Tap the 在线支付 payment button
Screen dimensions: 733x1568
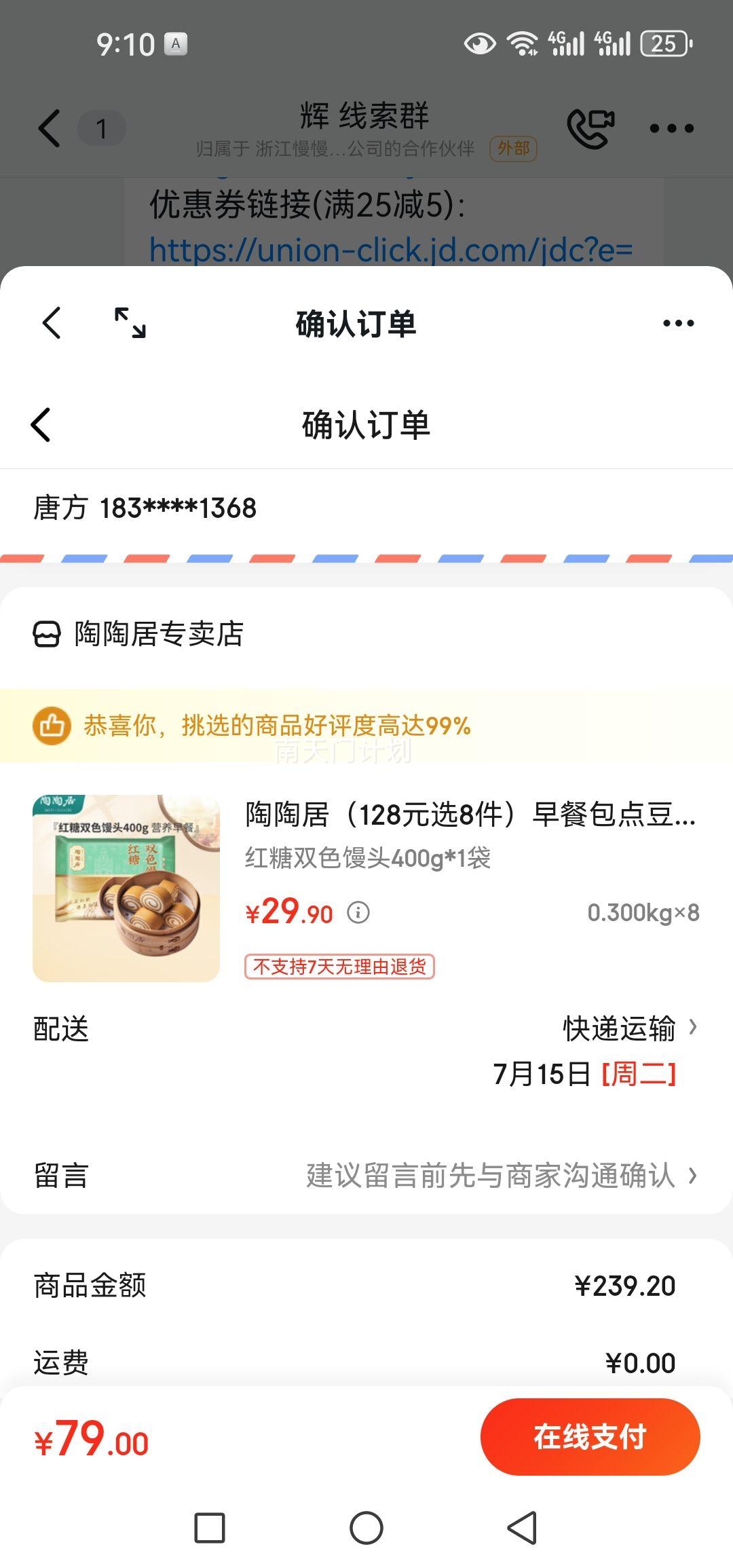[590, 1436]
